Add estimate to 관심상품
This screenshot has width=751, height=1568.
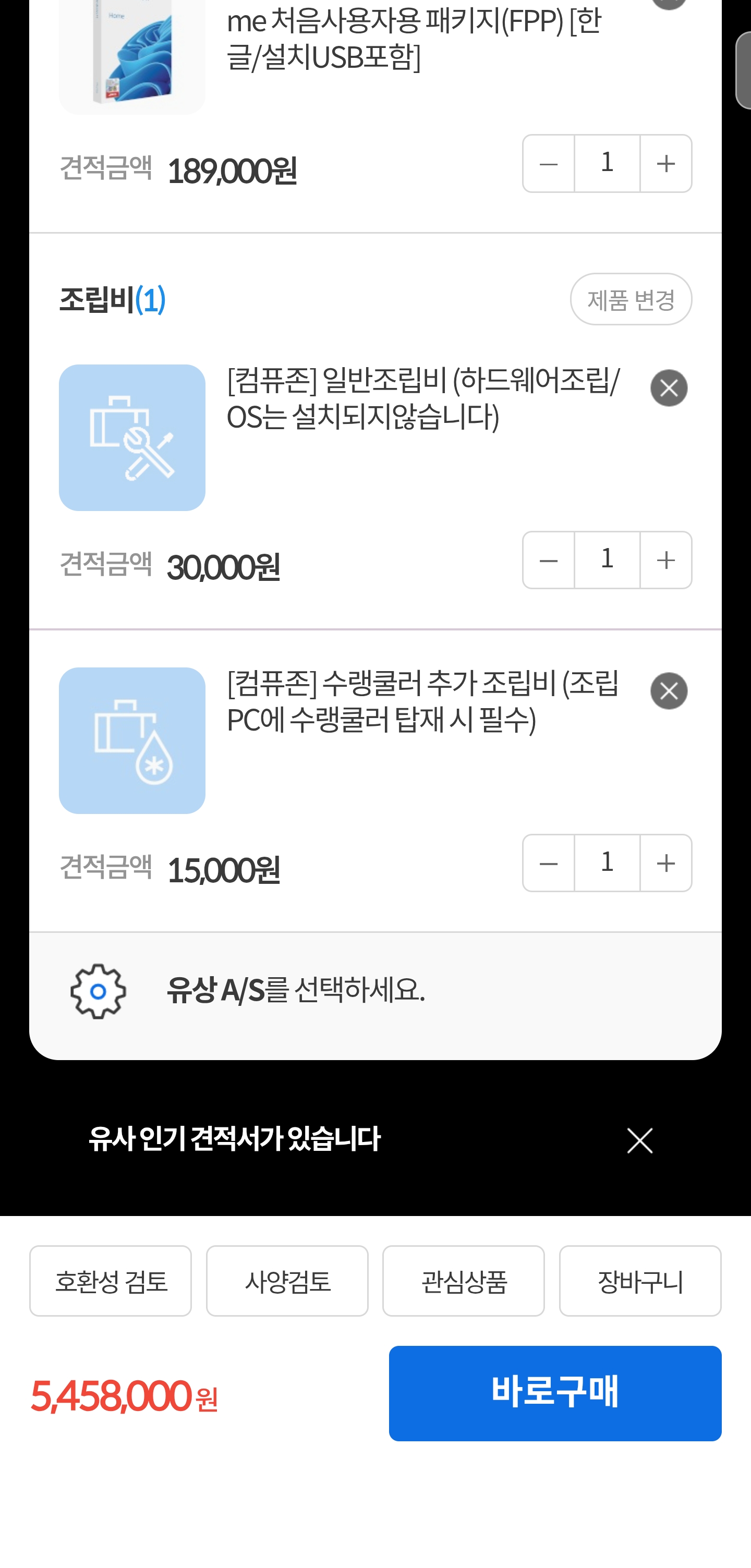click(x=463, y=1281)
